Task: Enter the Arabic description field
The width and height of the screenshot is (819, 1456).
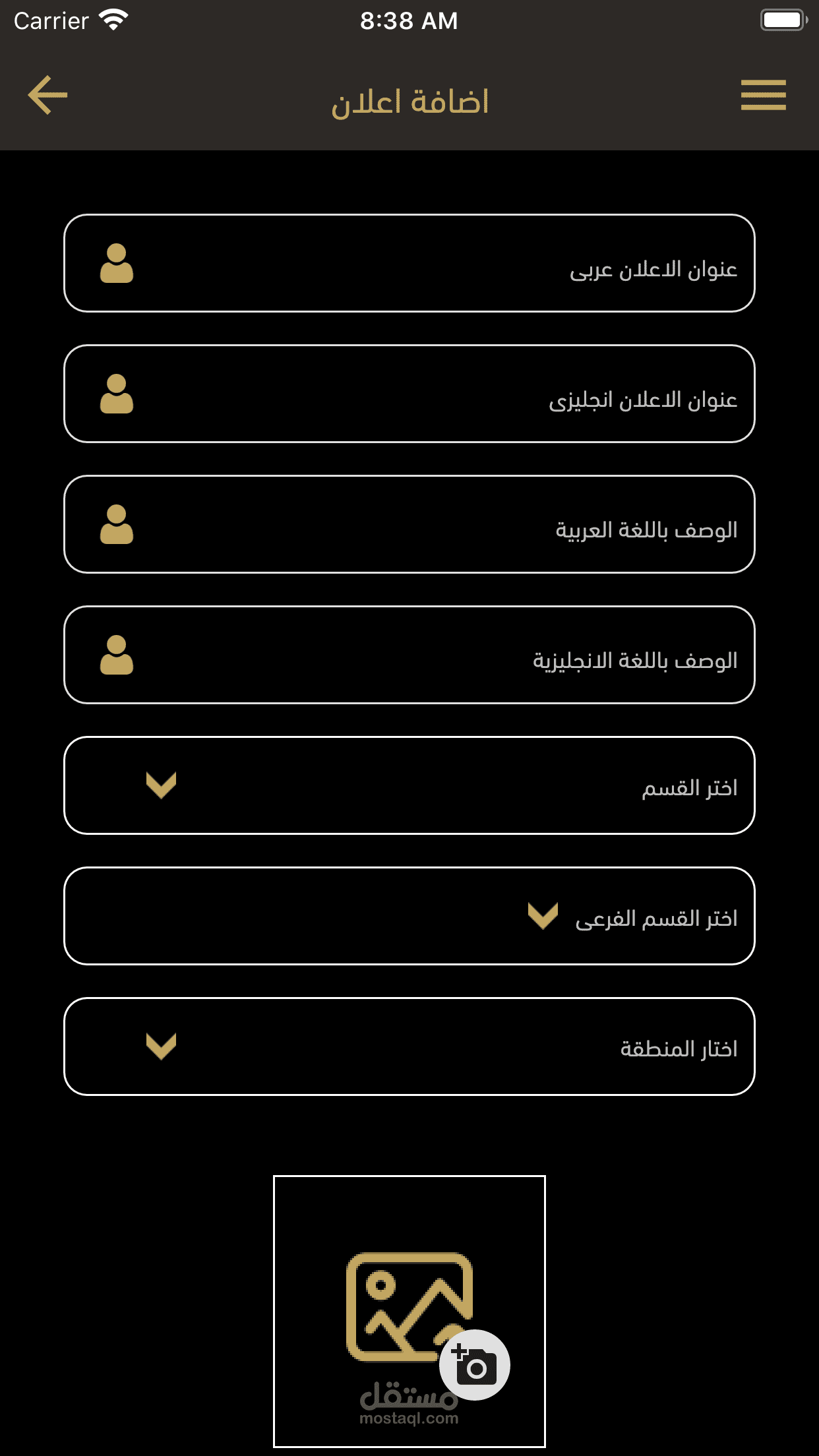Action: point(409,524)
